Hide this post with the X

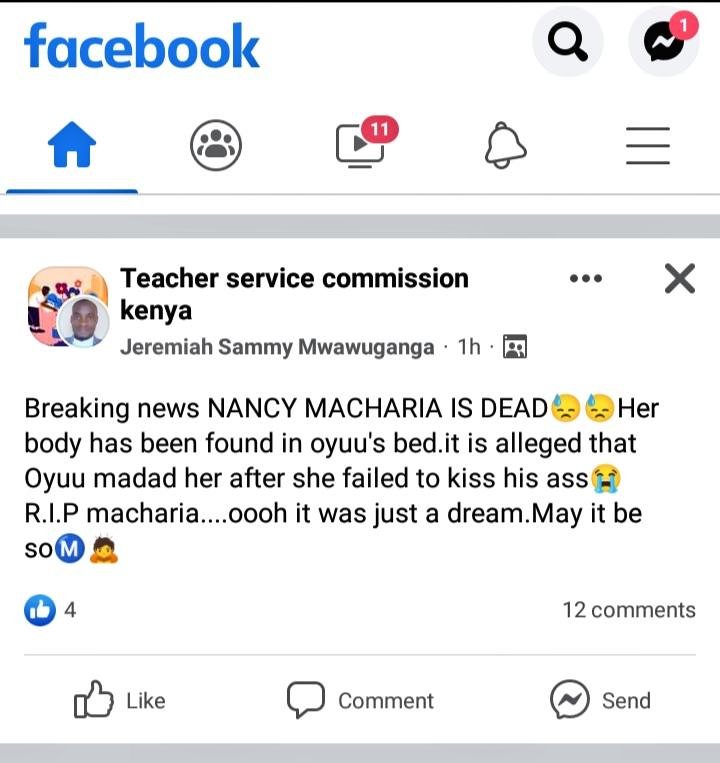pyautogui.click(x=679, y=279)
